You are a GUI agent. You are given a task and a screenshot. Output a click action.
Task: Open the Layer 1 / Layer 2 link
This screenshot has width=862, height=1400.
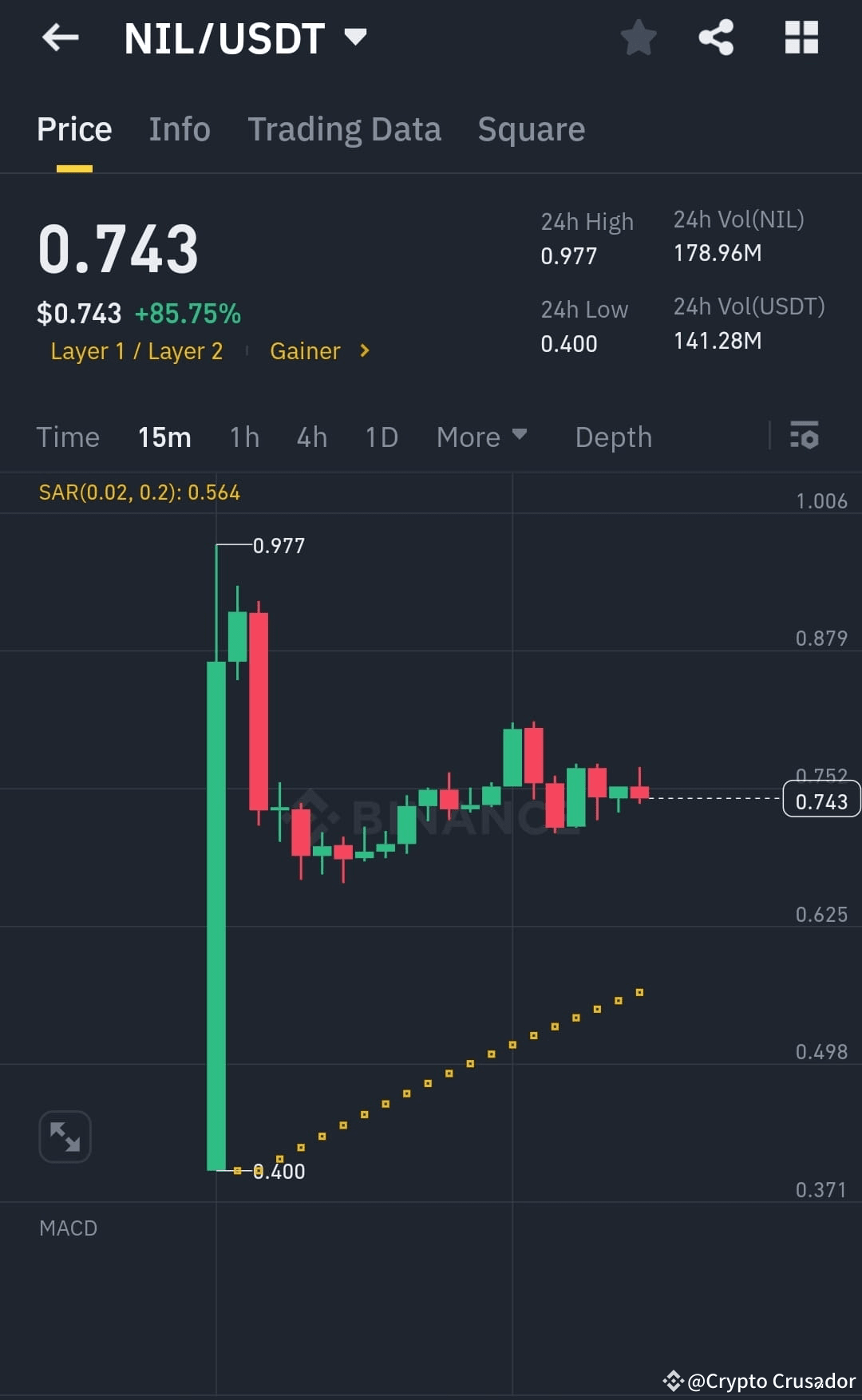pos(136,350)
